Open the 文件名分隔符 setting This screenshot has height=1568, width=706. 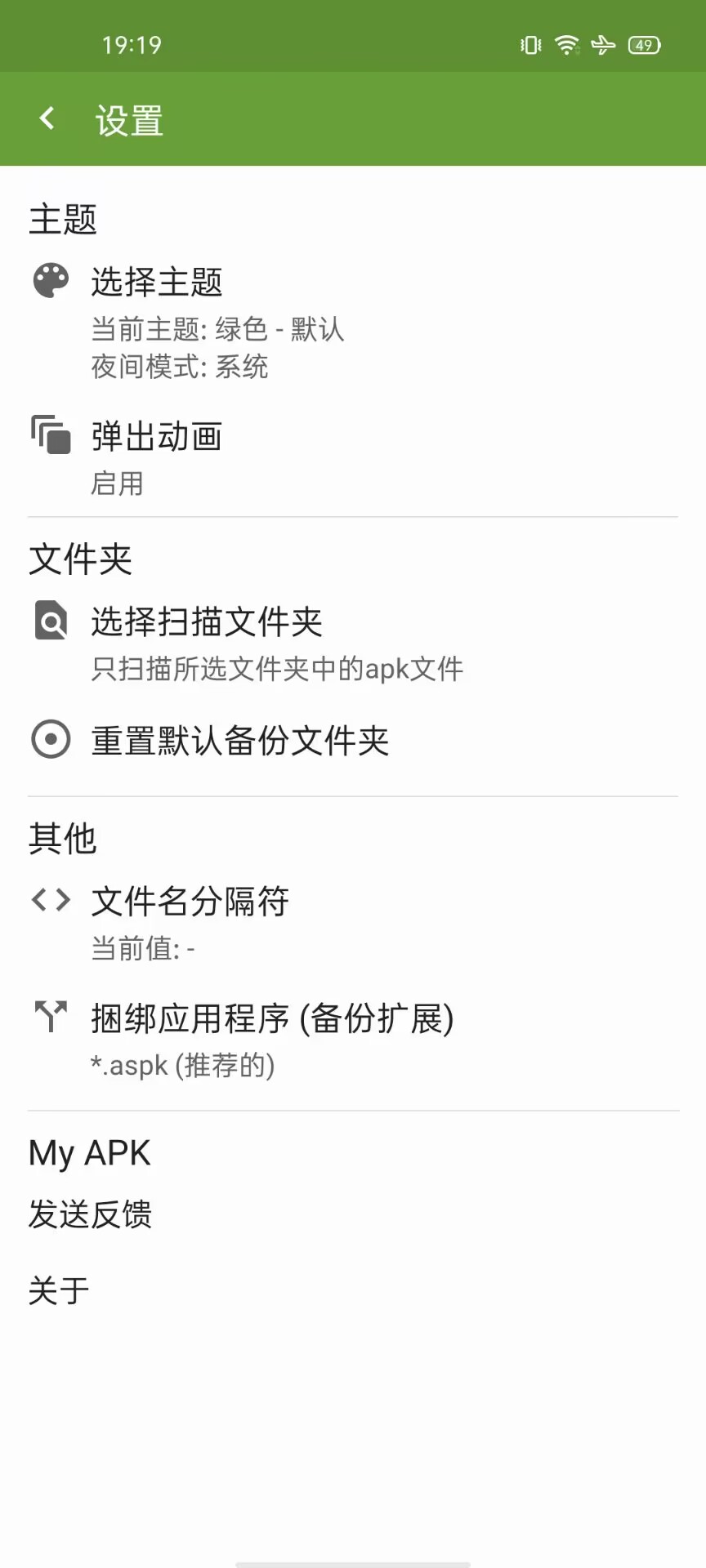click(353, 923)
